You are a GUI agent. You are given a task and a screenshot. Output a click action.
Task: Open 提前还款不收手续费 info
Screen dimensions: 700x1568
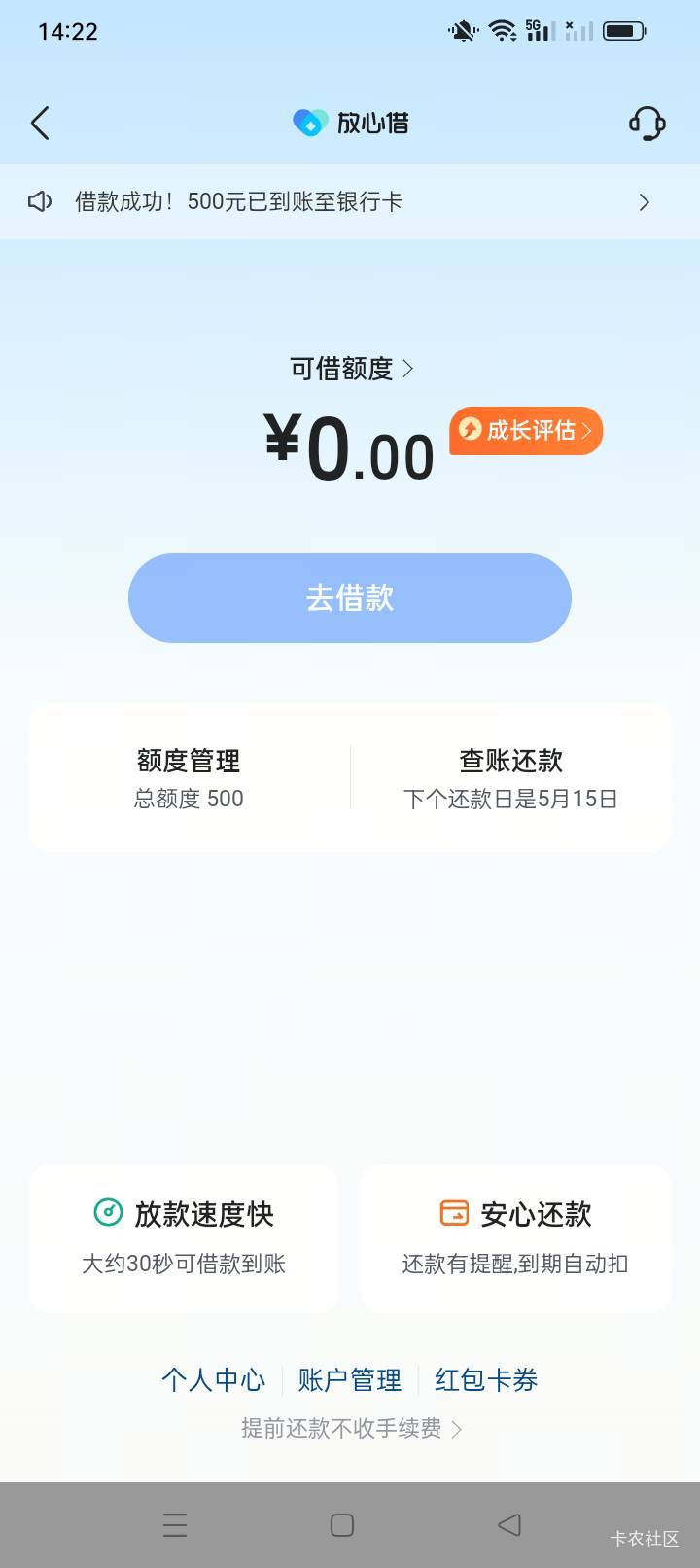(351, 1428)
